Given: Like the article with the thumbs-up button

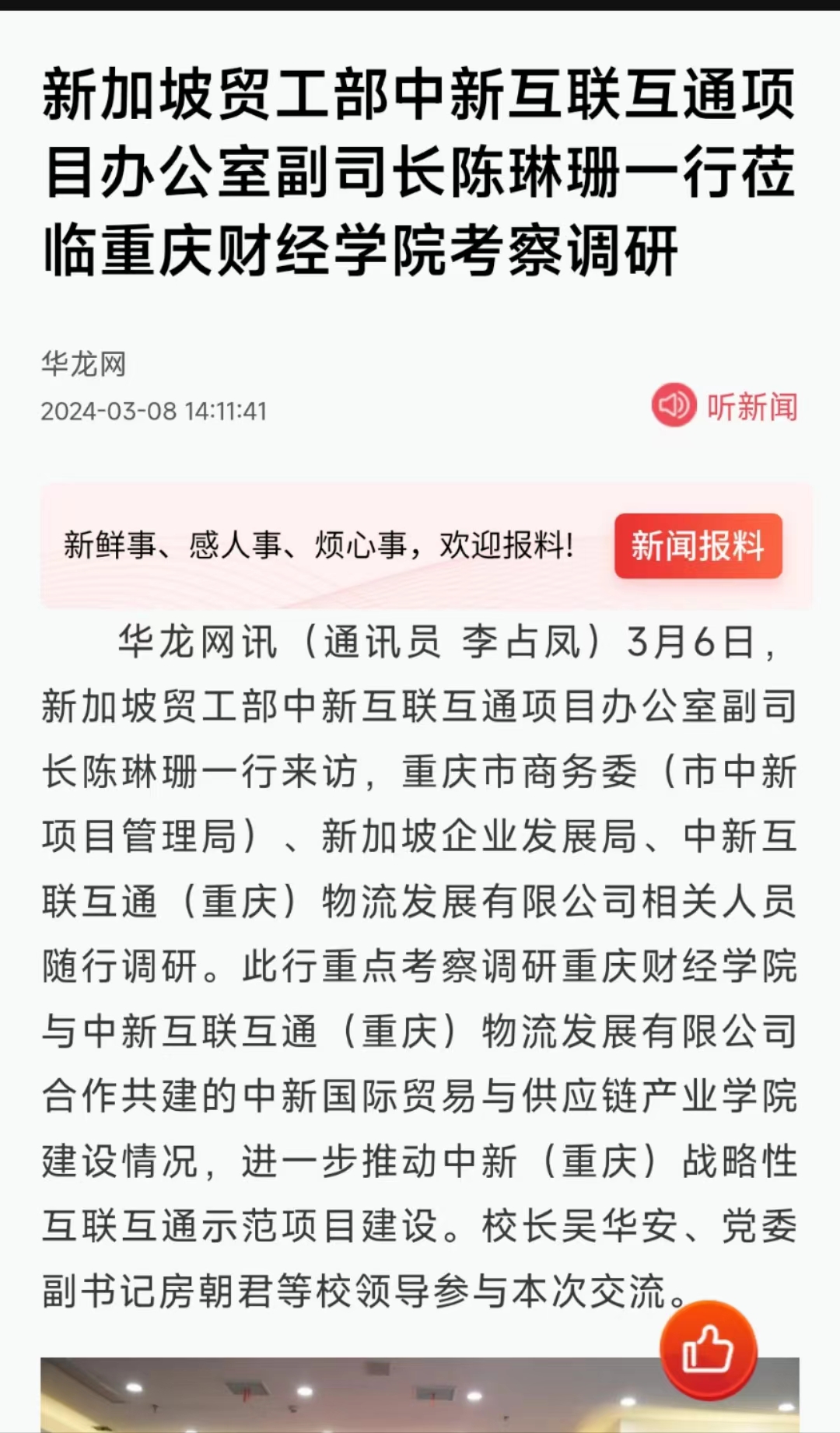Looking at the screenshot, I should click(708, 1350).
